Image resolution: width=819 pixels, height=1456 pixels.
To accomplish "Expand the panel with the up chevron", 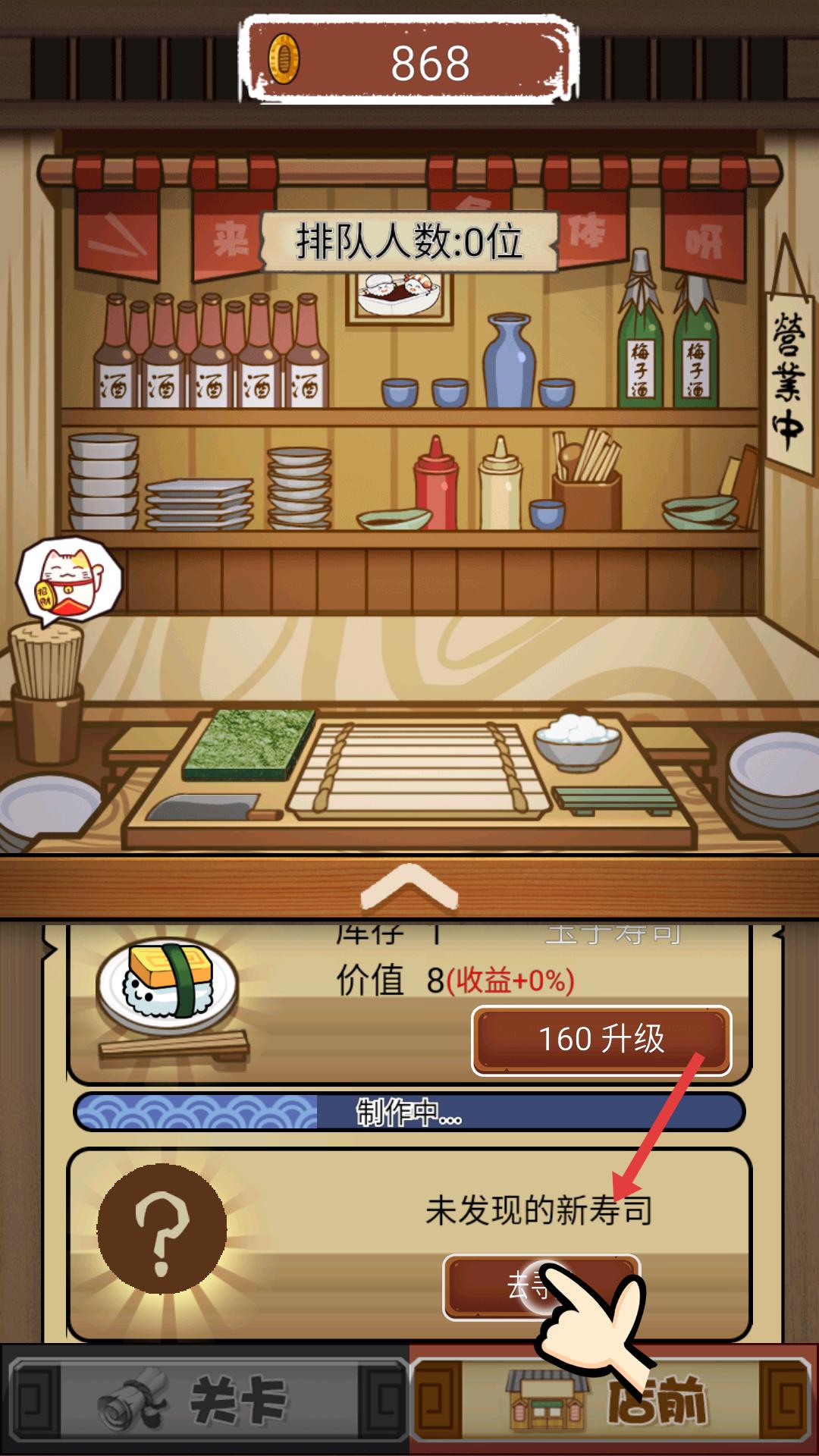I will (409, 884).
